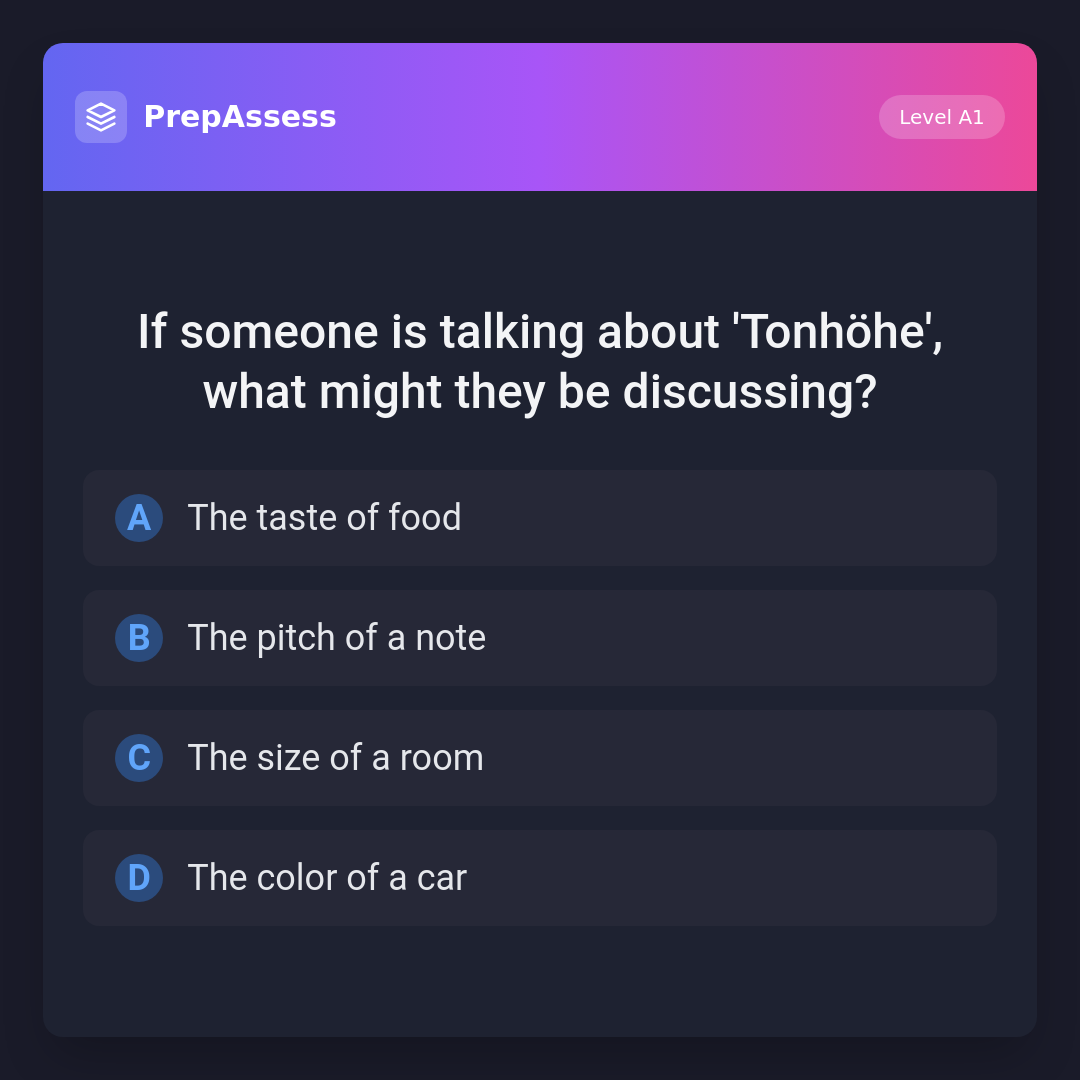1080x1080 pixels.
Task: Choose answer B: The pitch of a note
Action: coord(540,638)
